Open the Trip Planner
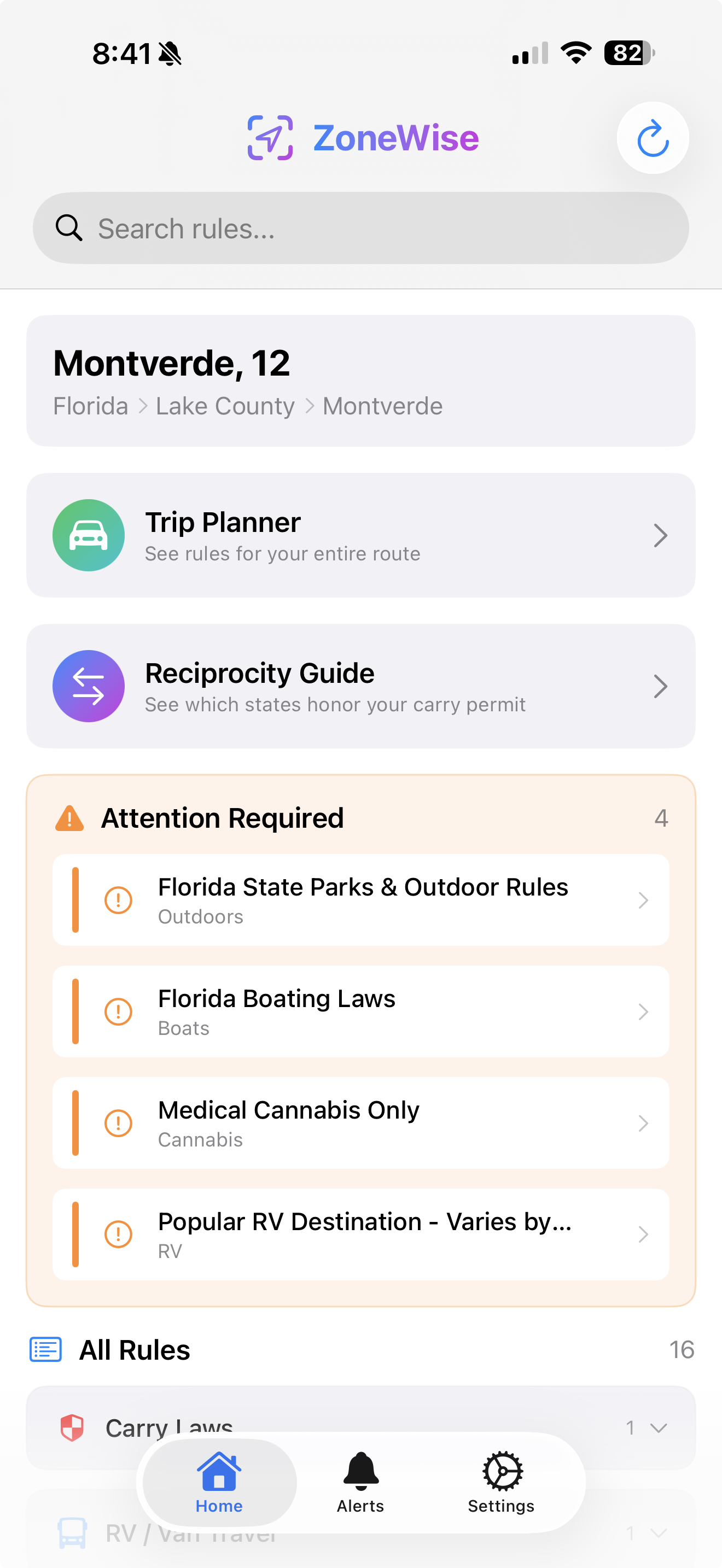Screen dimensions: 722x1568 tap(361, 535)
